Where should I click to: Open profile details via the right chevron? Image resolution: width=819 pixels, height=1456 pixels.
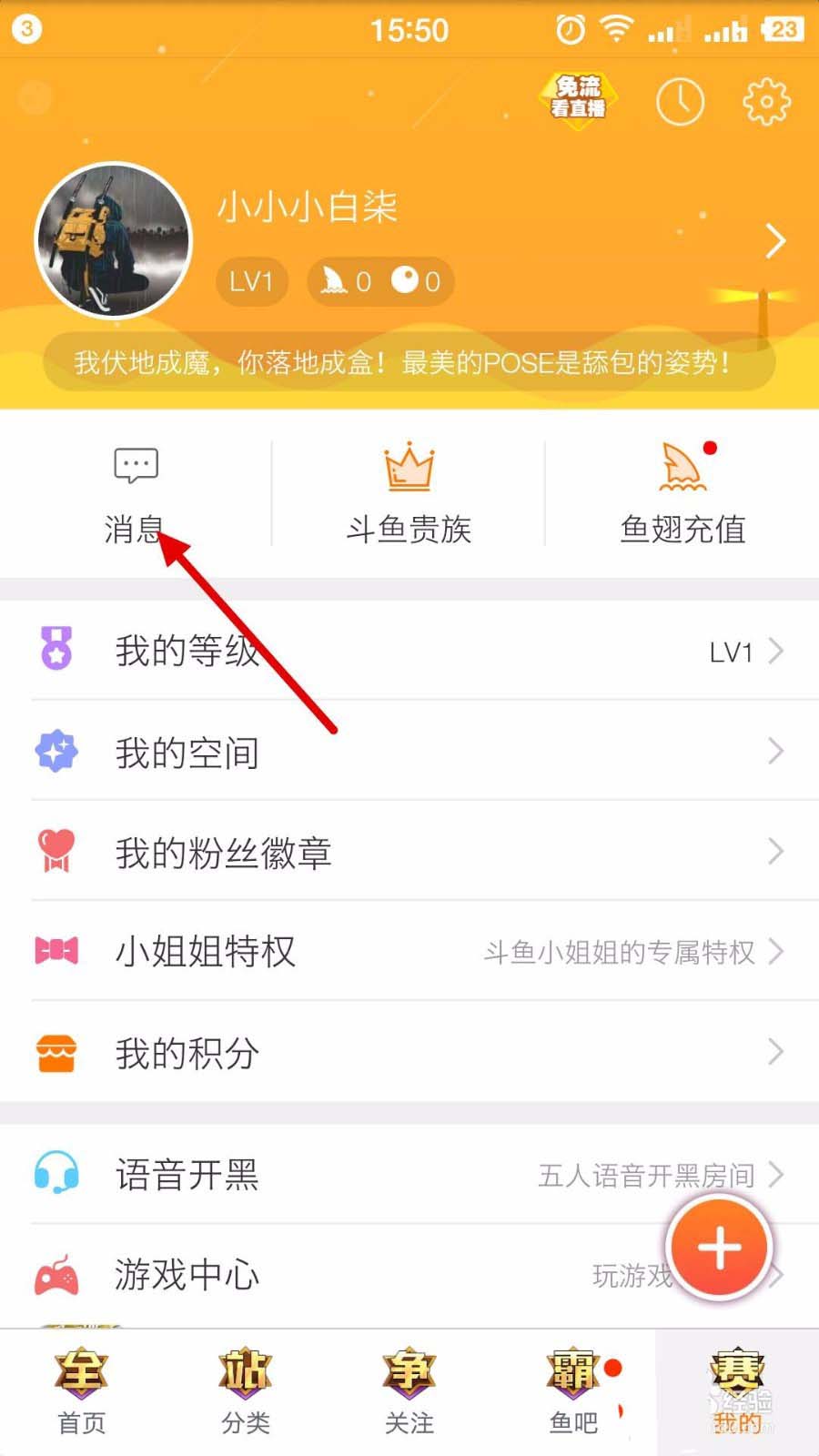[774, 241]
